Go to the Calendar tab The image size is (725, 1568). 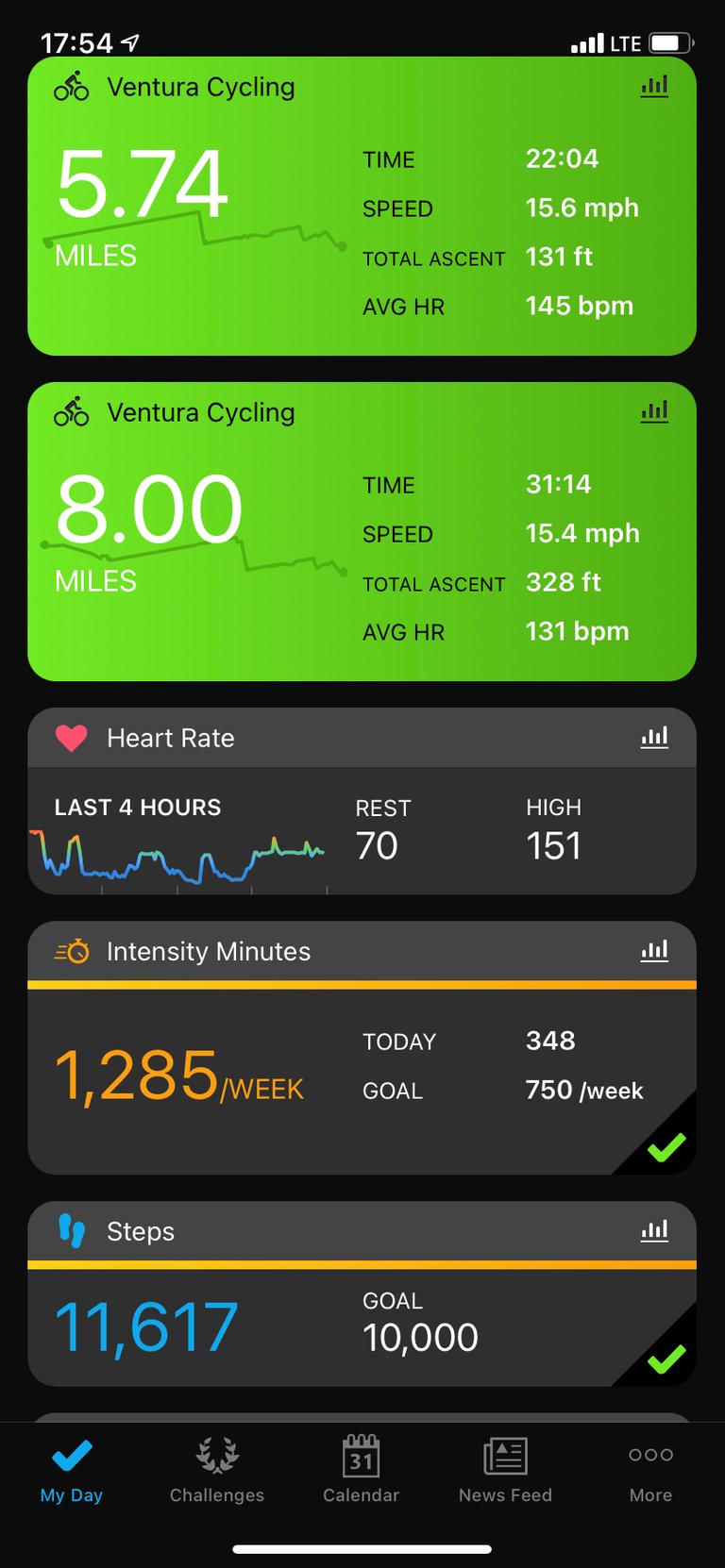362,1471
